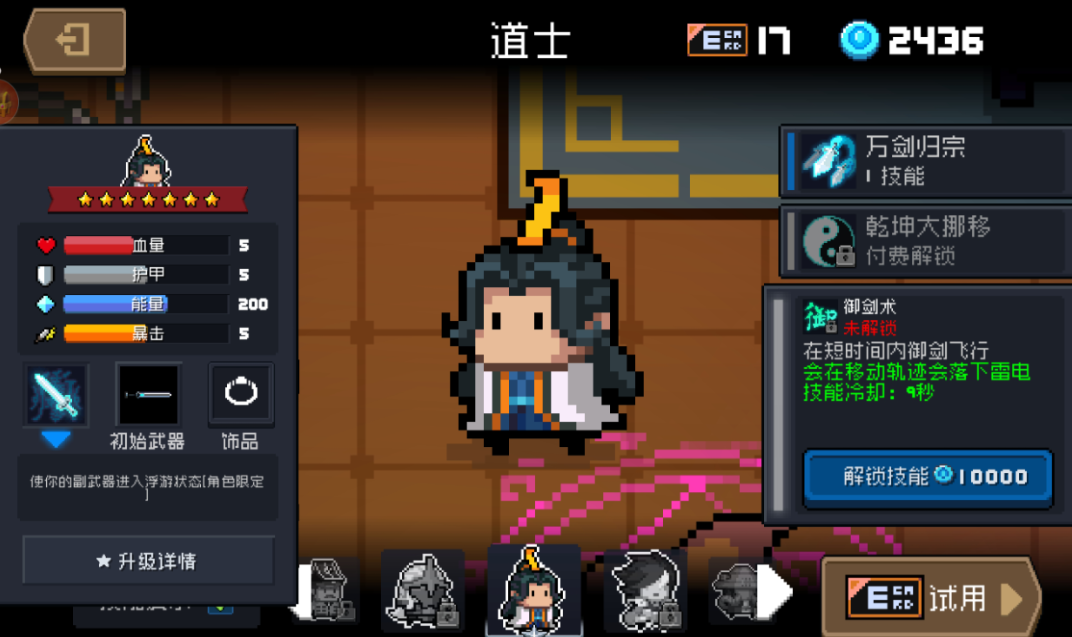Open the 初始武器 starting weapon slot
This screenshot has height=637, width=1072.
coord(148,396)
